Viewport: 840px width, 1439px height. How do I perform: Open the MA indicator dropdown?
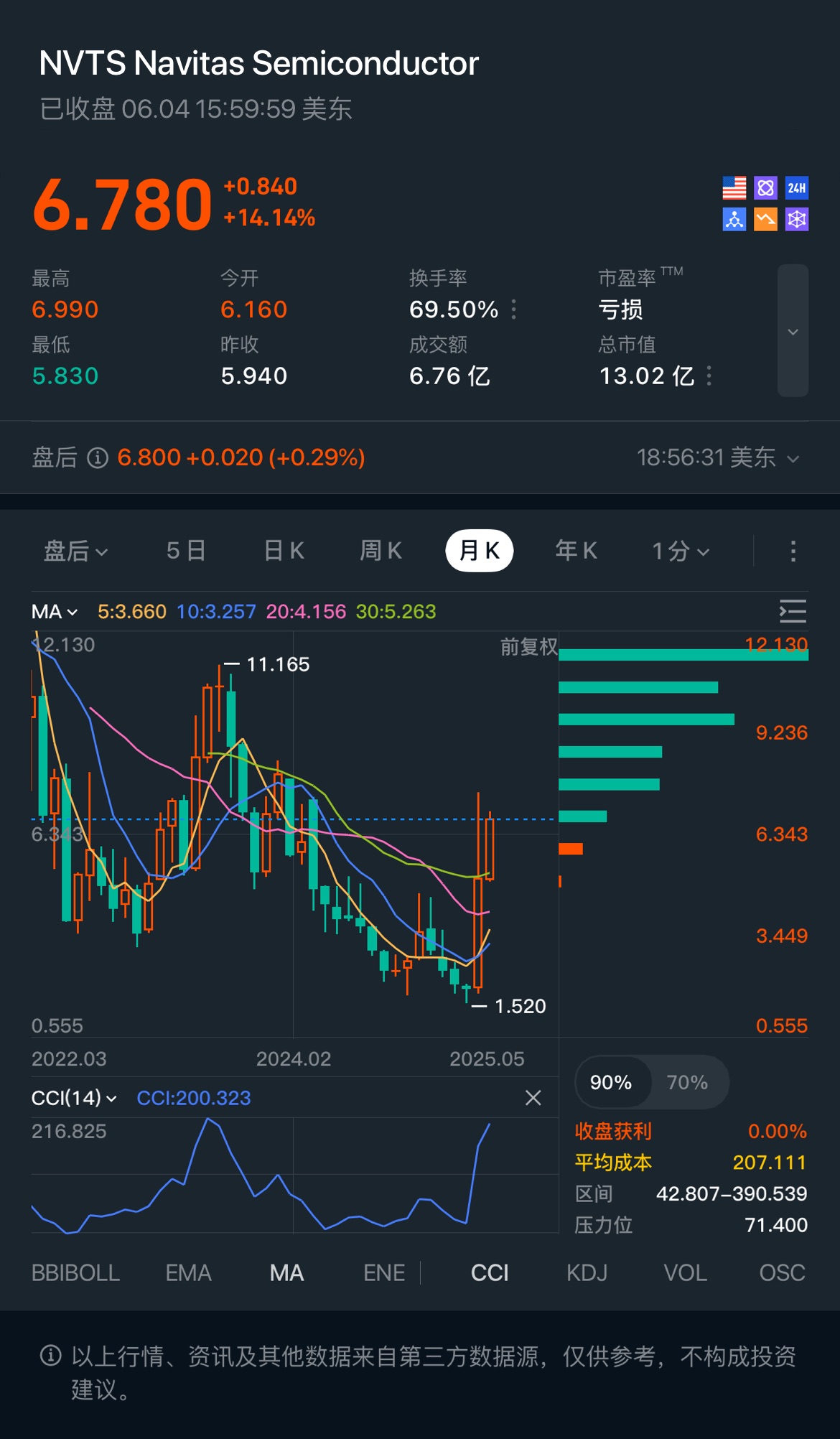point(55,612)
